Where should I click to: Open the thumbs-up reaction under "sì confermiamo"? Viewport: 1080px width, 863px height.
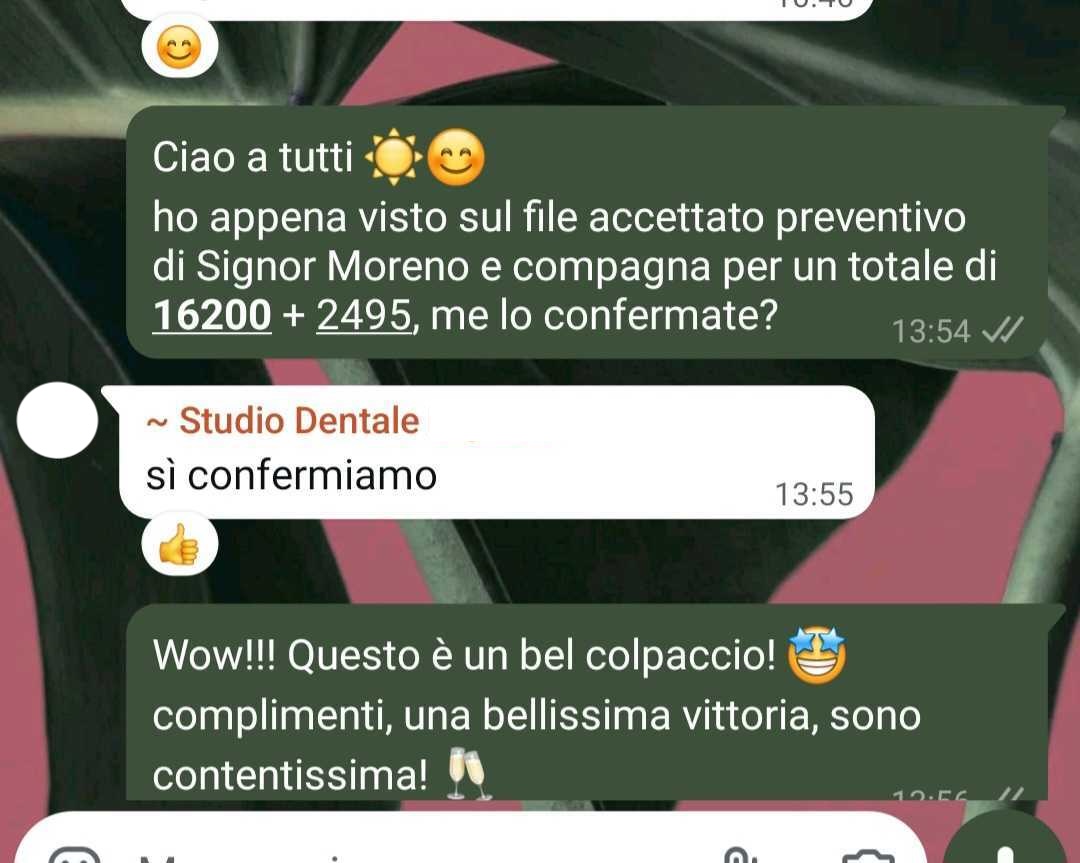179,546
